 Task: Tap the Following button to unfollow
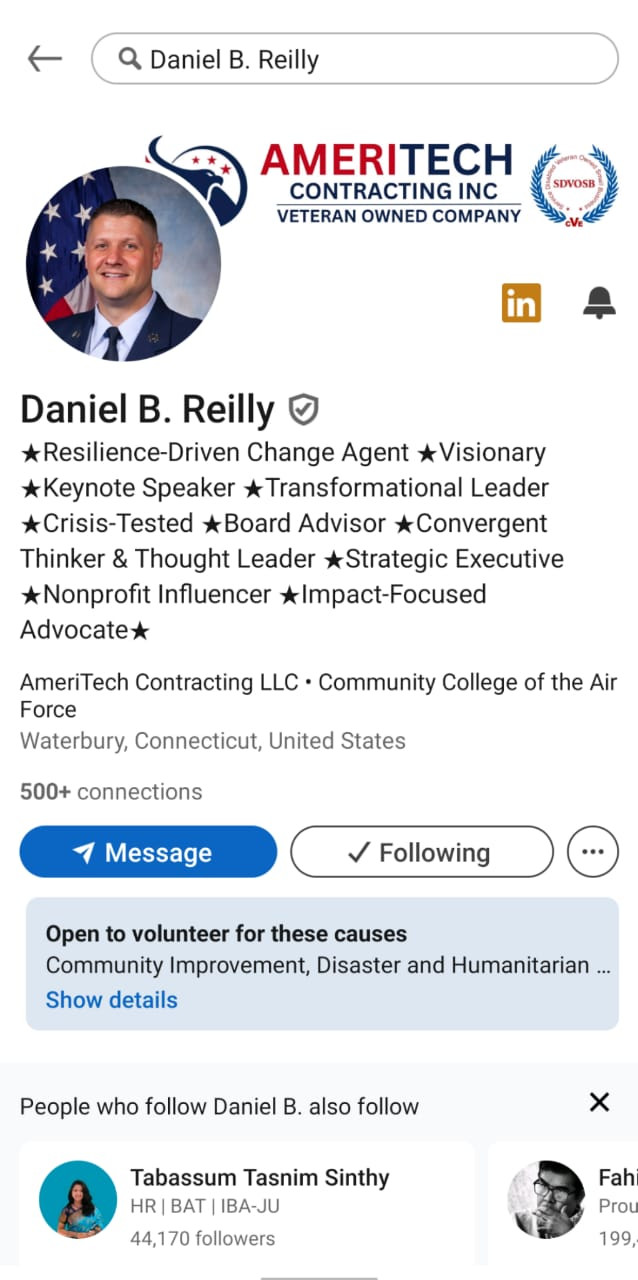click(x=421, y=852)
